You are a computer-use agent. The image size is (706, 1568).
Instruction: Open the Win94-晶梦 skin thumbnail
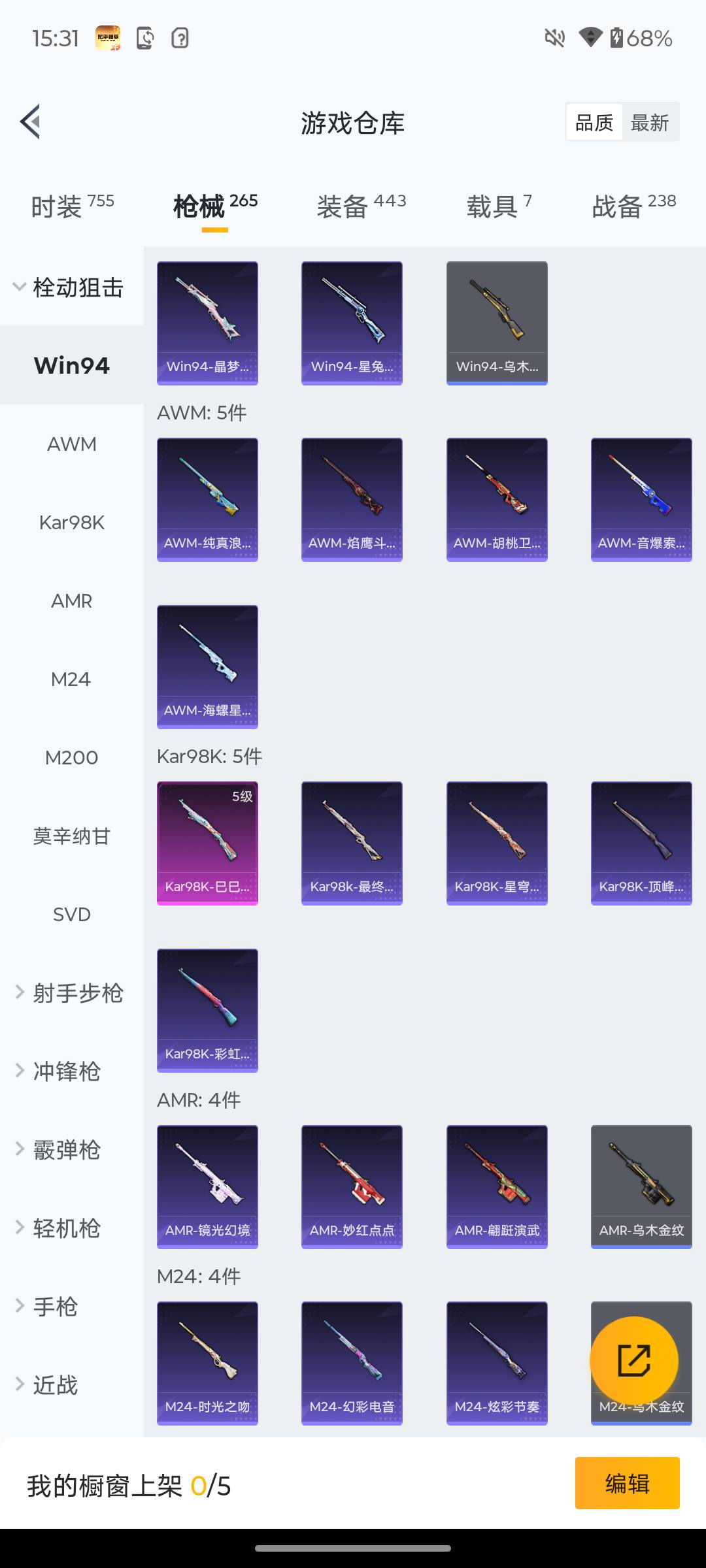point(207,322)
